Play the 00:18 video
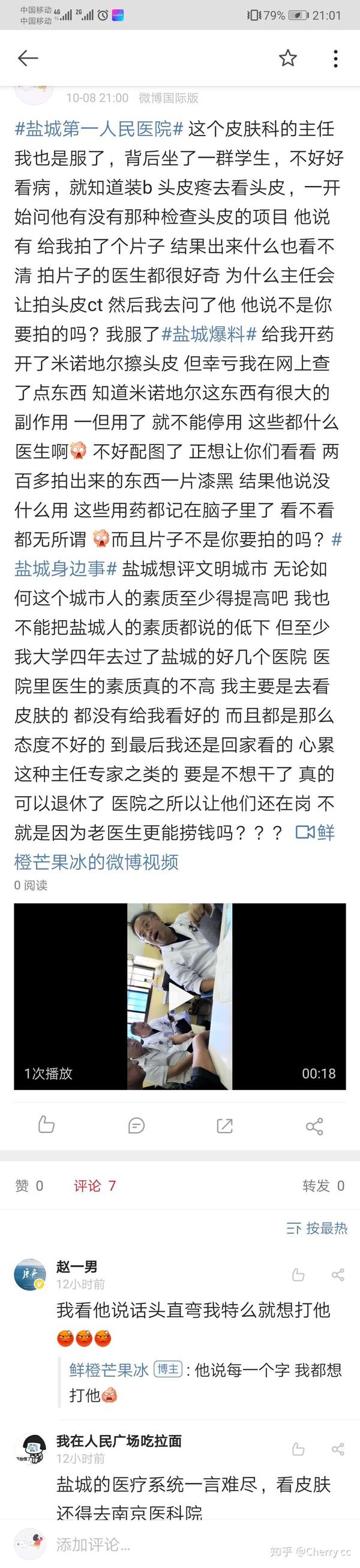The height and width of the screenshot is (1568, 360). [179, 997]
